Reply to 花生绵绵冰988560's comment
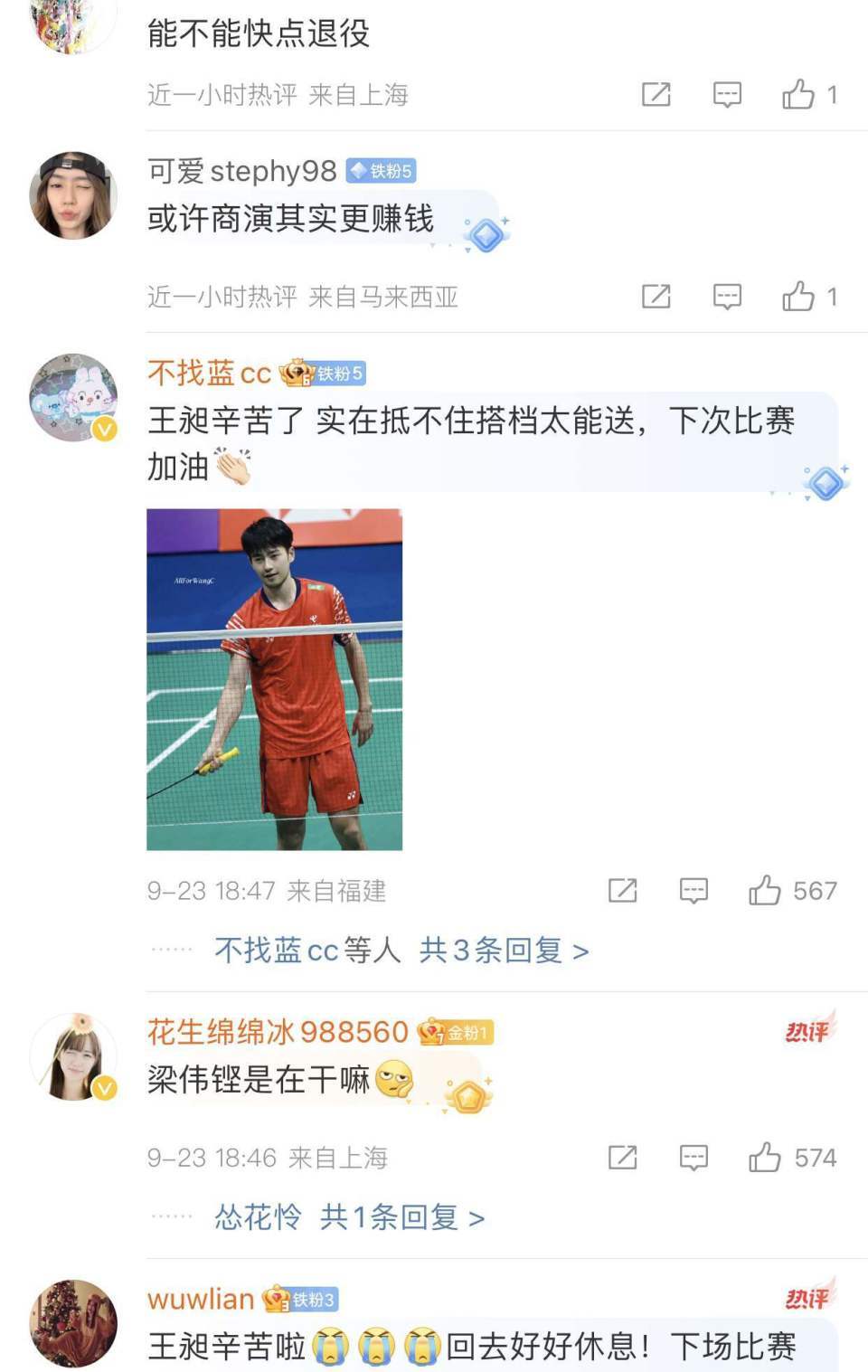868x1372 pixels. [693, 1158]
